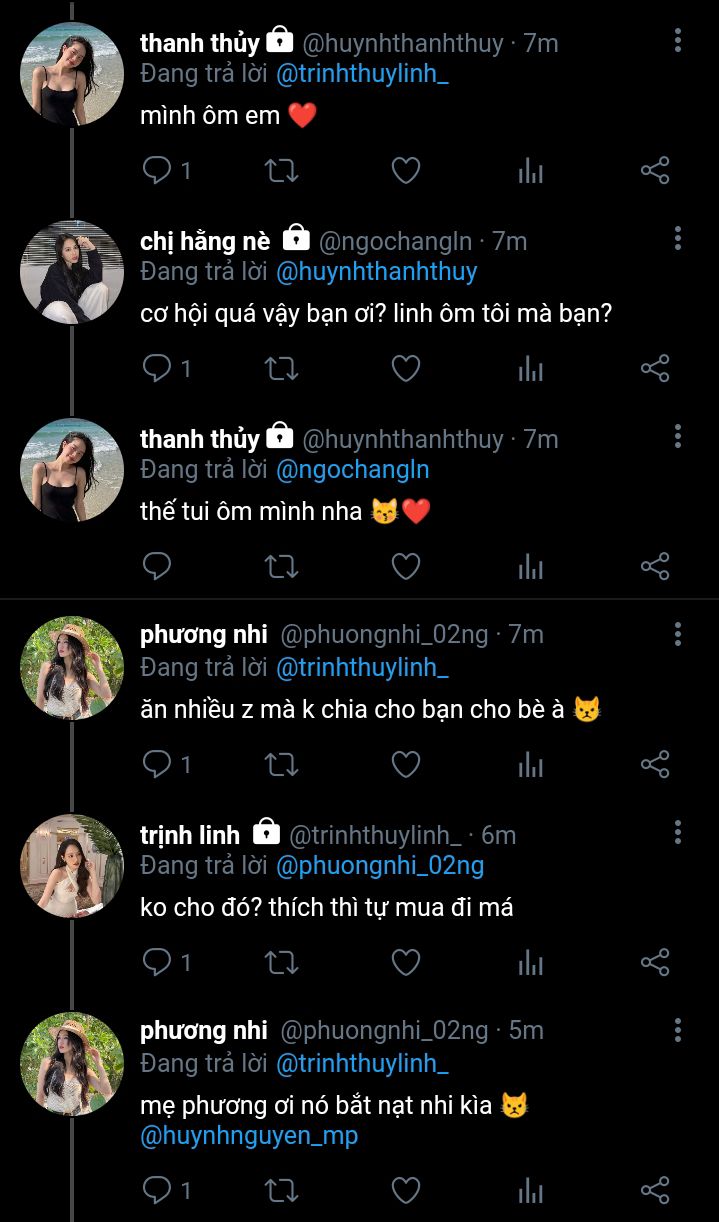
Task: View analytics for "thế tui ôm mình nha" tweet
Action: click(531, 567)
